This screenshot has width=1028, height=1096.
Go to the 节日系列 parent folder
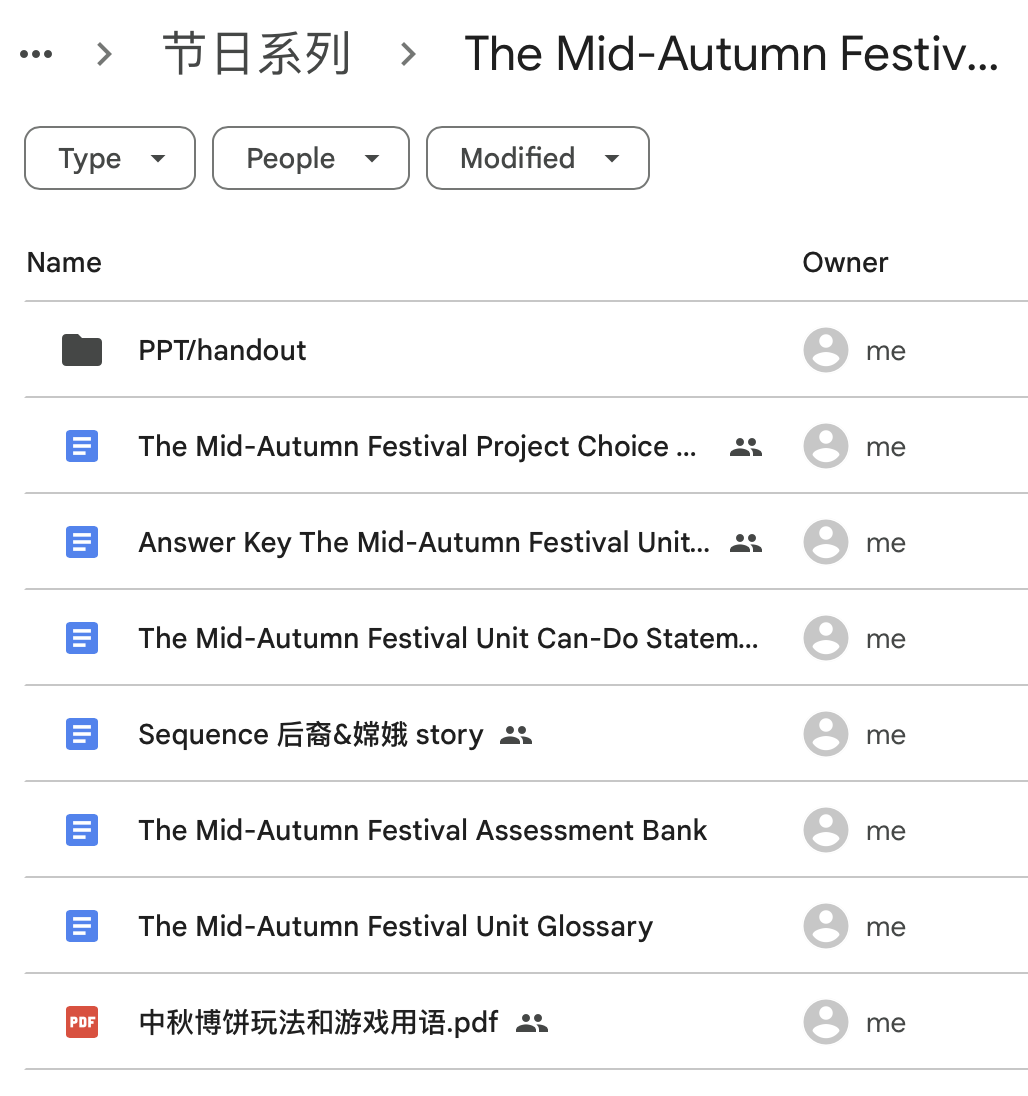[256, 54]
